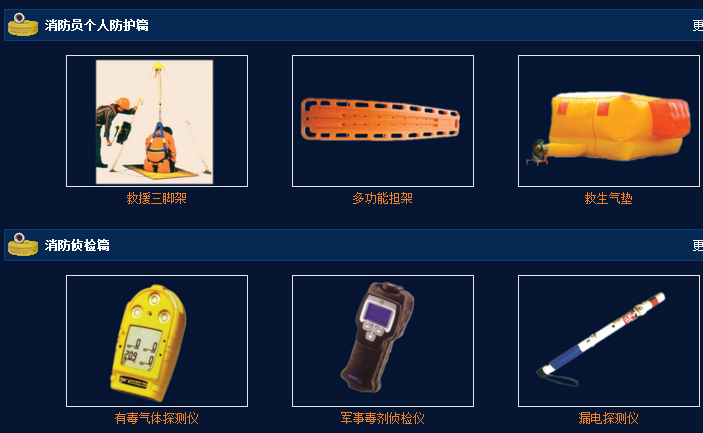This screenshot has height=433, width=703.
Task: Tap the 救援三脚架 text link
Action: pos(157,198)
